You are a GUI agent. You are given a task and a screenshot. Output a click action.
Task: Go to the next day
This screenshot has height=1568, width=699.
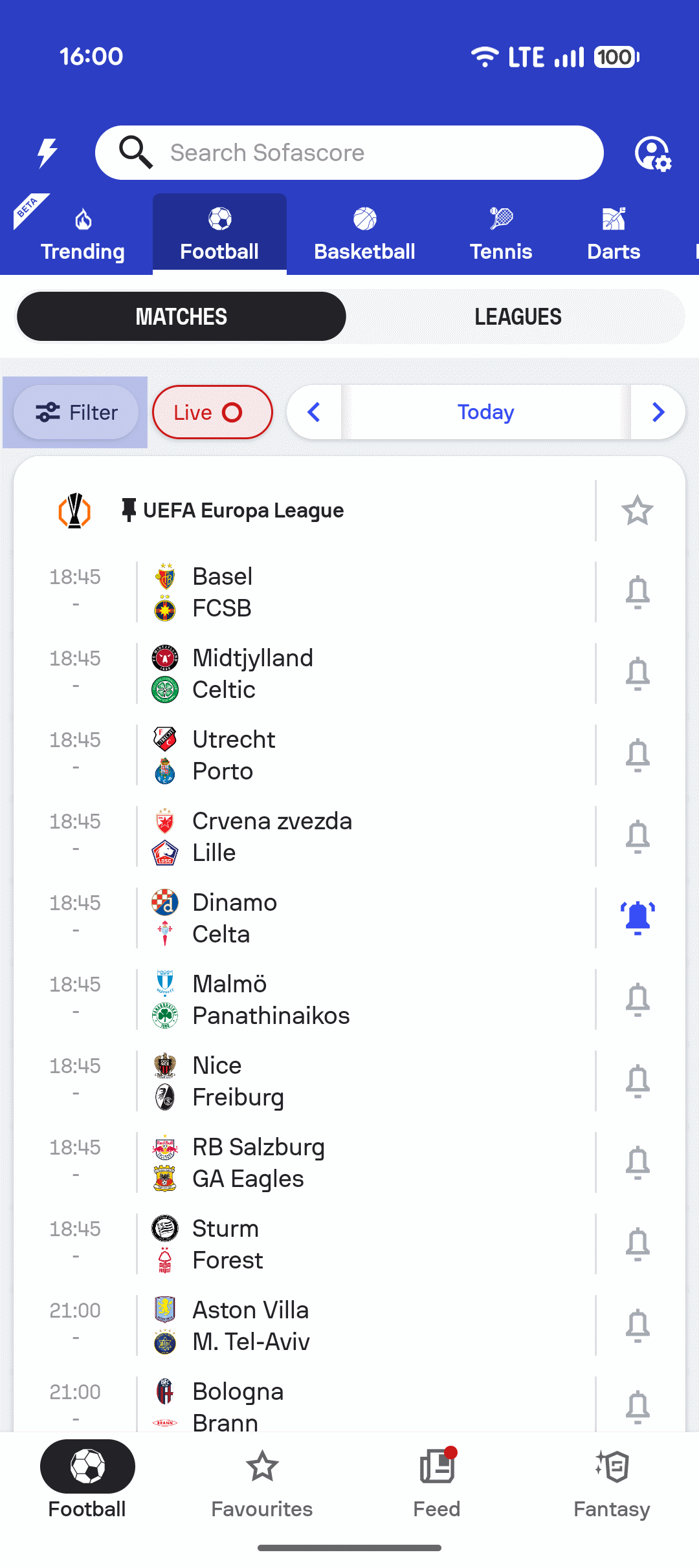coord(658,412)
